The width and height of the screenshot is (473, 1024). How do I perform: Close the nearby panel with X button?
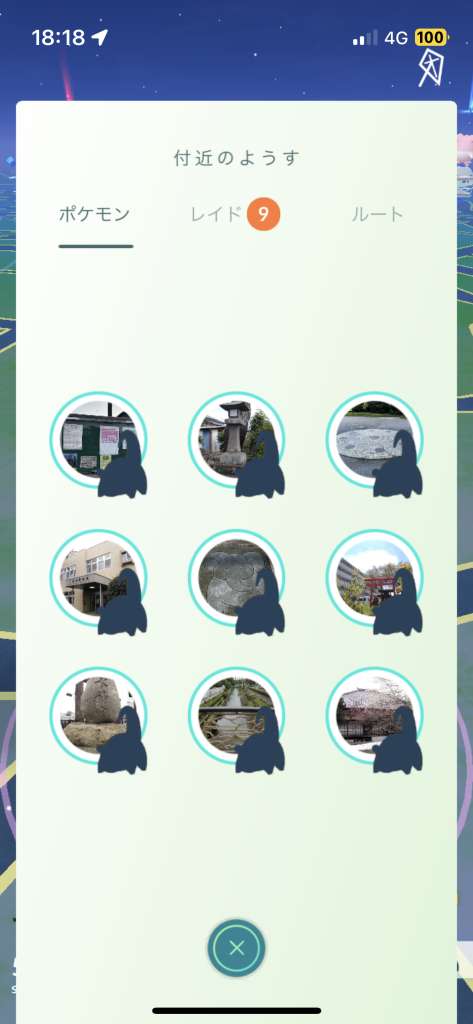click(x=236, y=948)
